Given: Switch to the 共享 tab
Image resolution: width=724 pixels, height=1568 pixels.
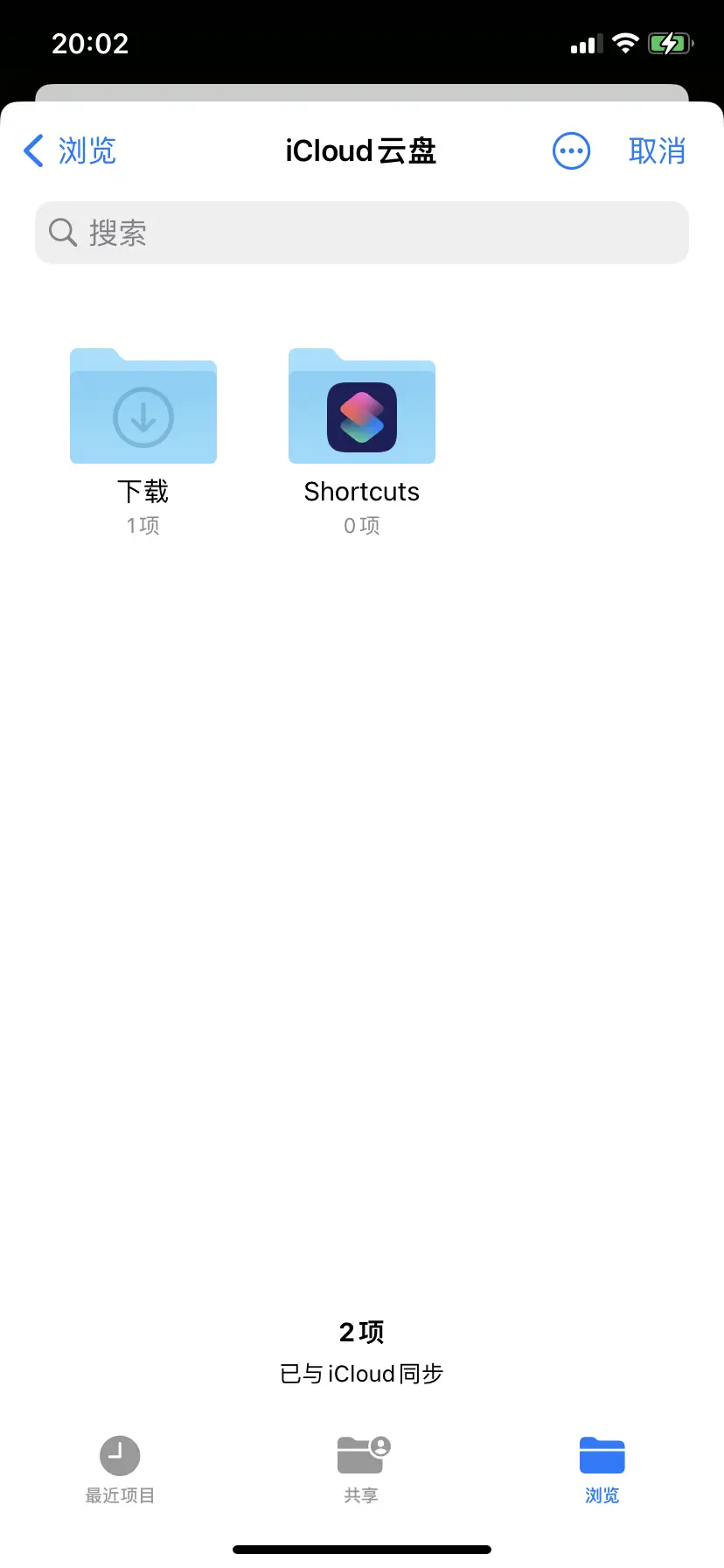Looking at the screenshot, I should point(362,1470).
